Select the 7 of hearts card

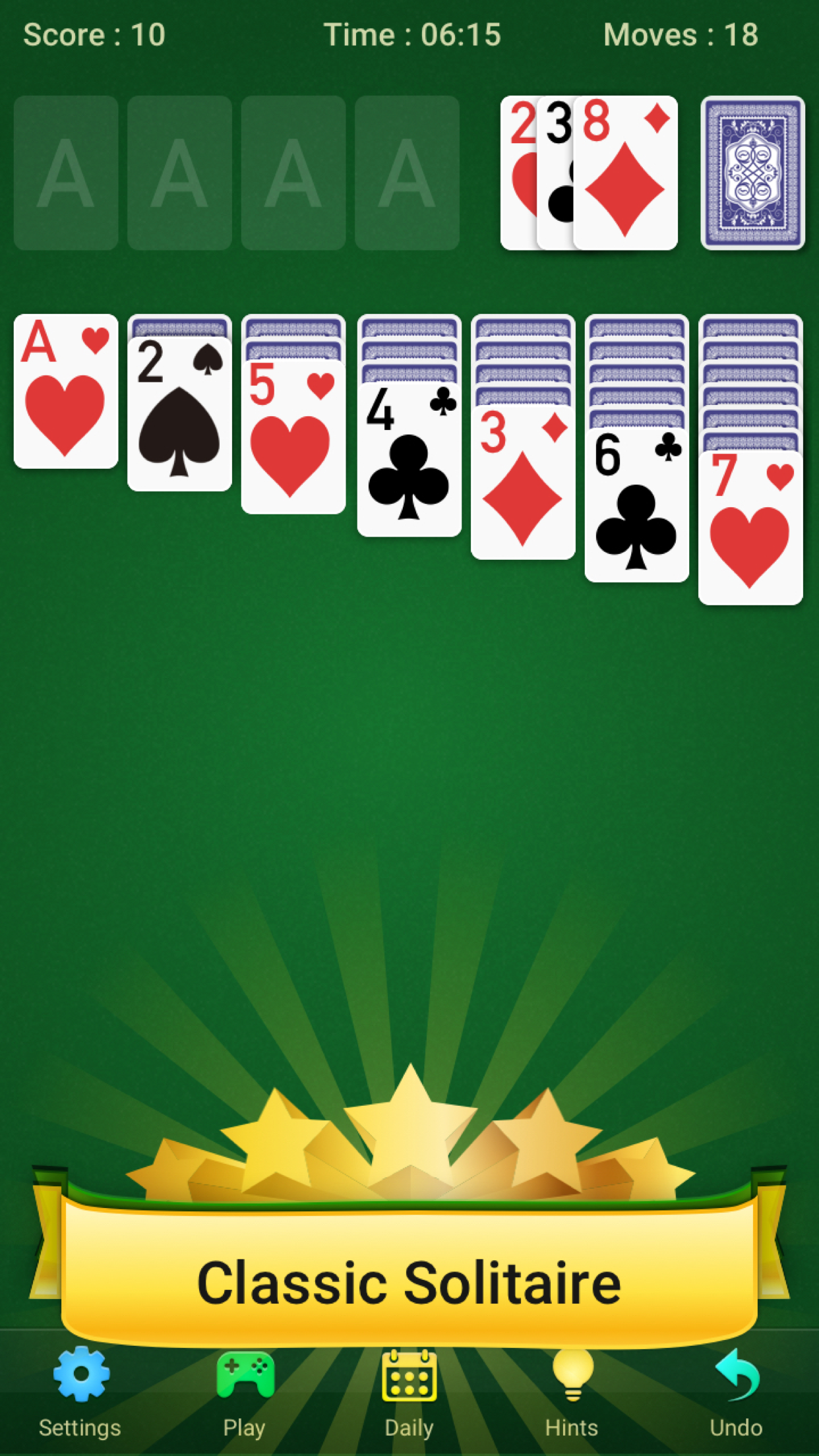tap(750, 528)
